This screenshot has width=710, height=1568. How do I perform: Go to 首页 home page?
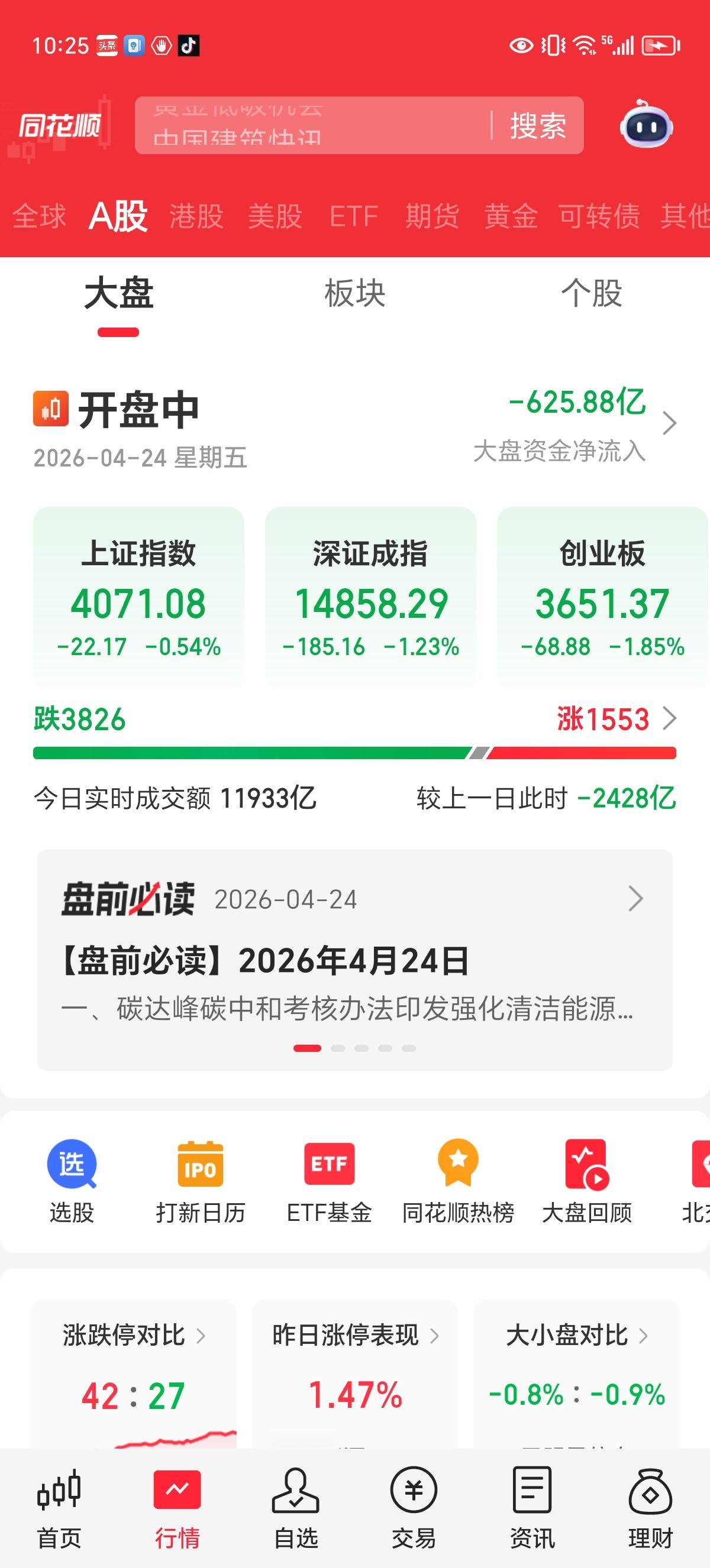[x=60, y=1515]
